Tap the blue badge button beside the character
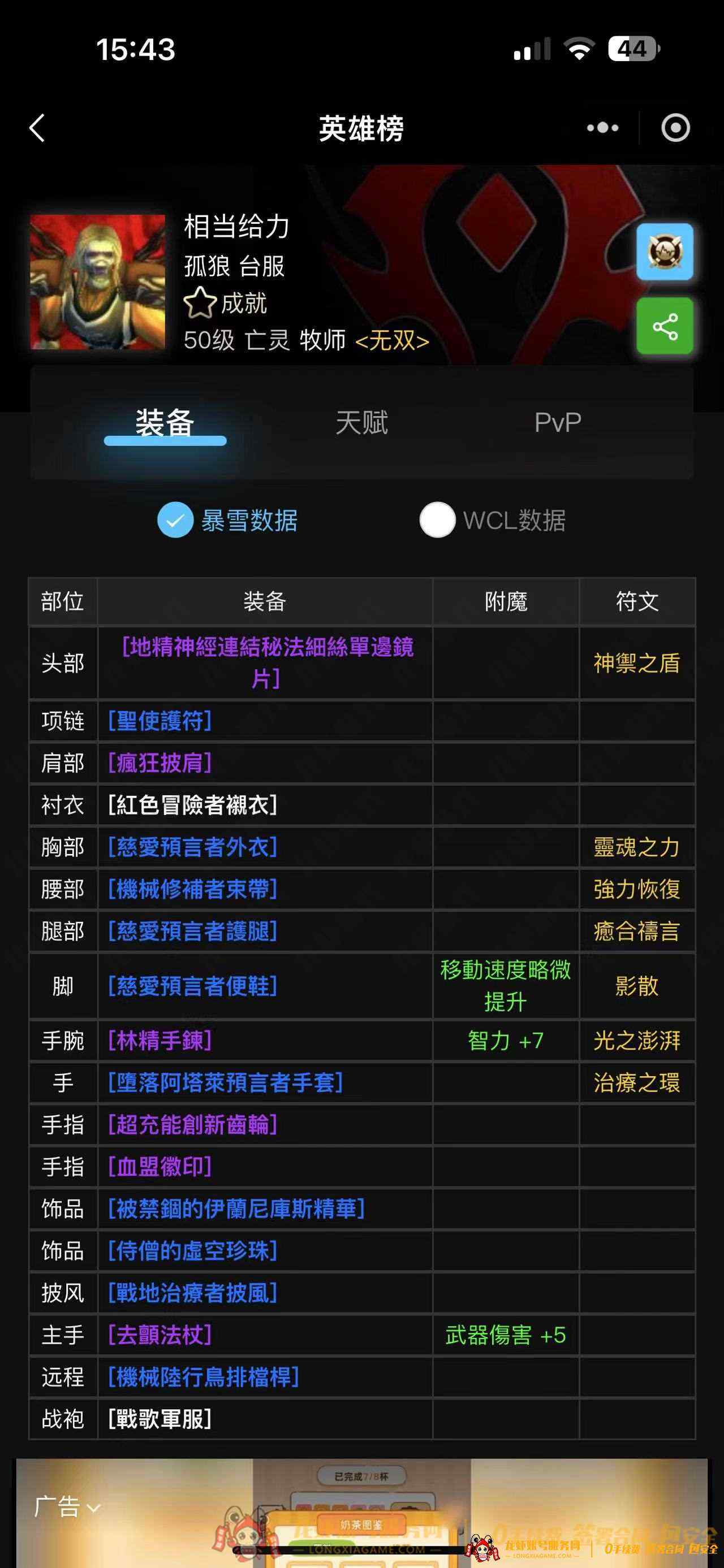The height and width of the screenshot is (1568, 724). point(664,252)
